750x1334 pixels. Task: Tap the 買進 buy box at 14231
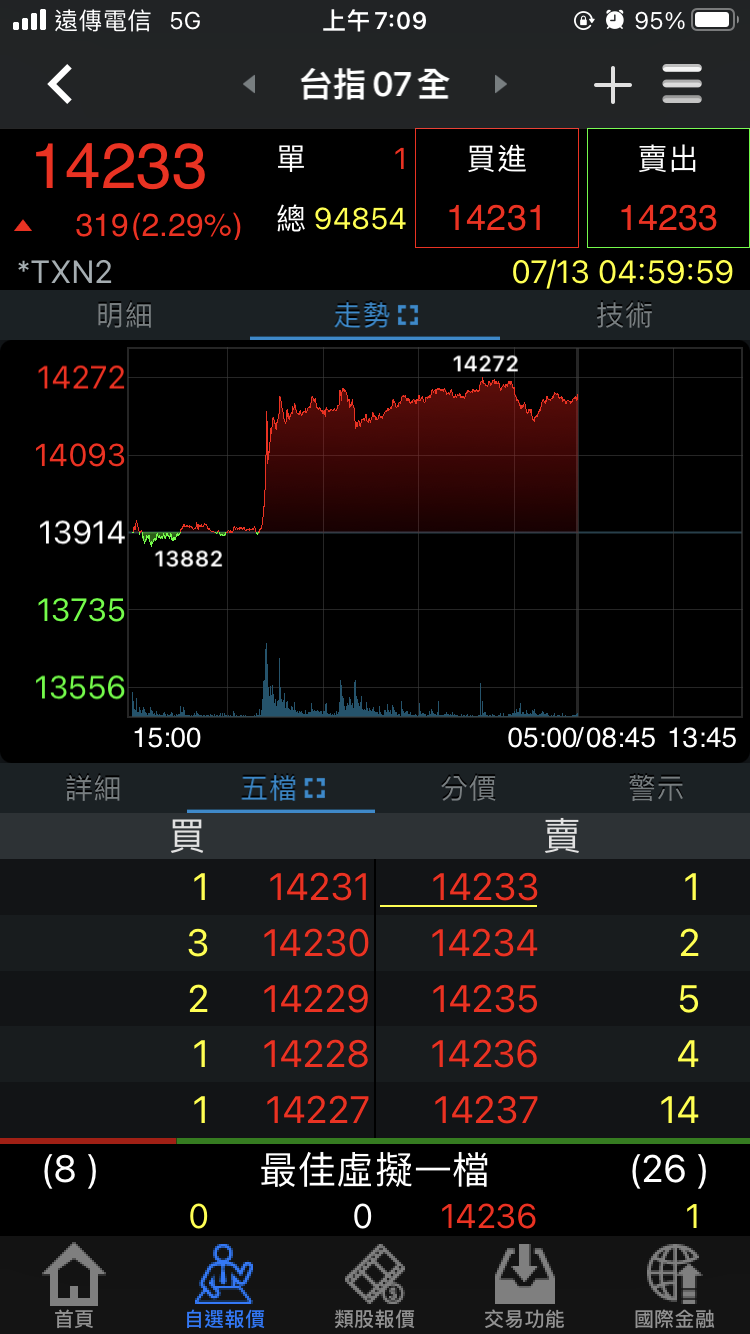[x=497, y=188]
